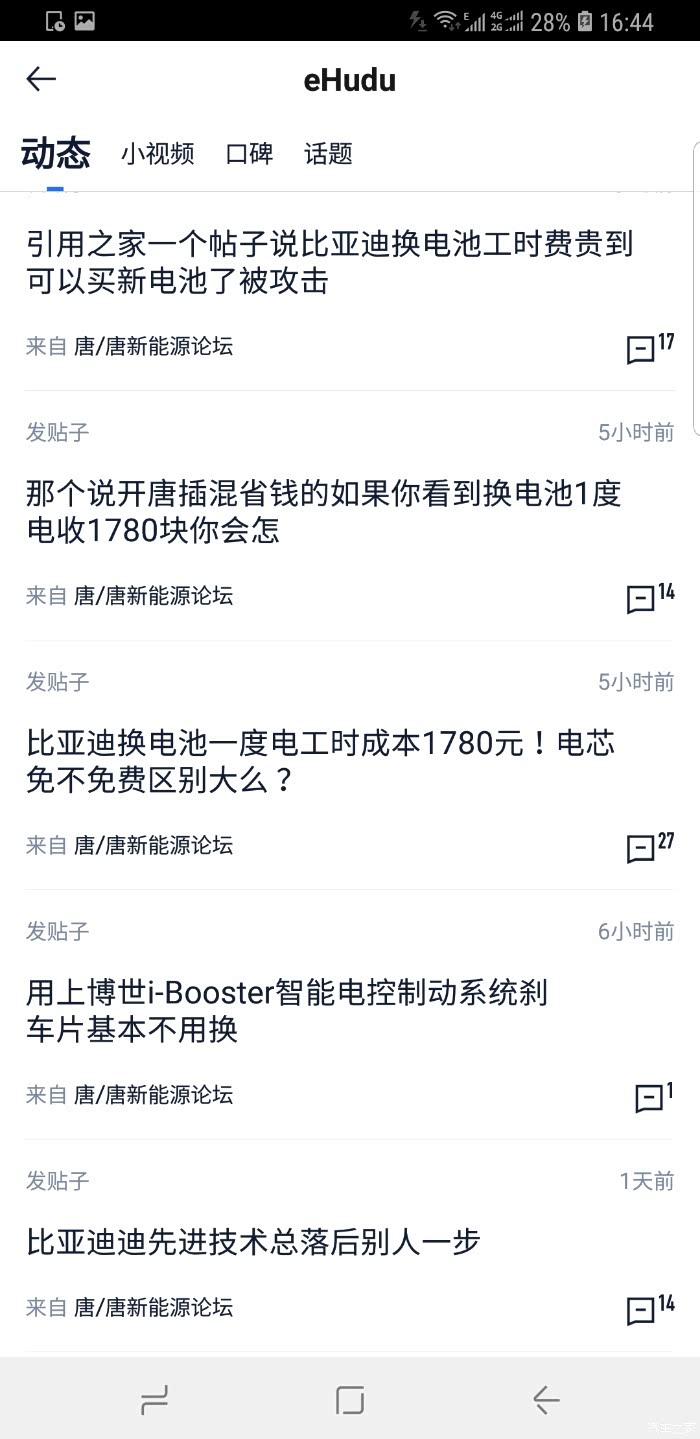Open comments on the 一度电工时成本1780元 post
The image size is (700, 1439).
pos(642,848)
